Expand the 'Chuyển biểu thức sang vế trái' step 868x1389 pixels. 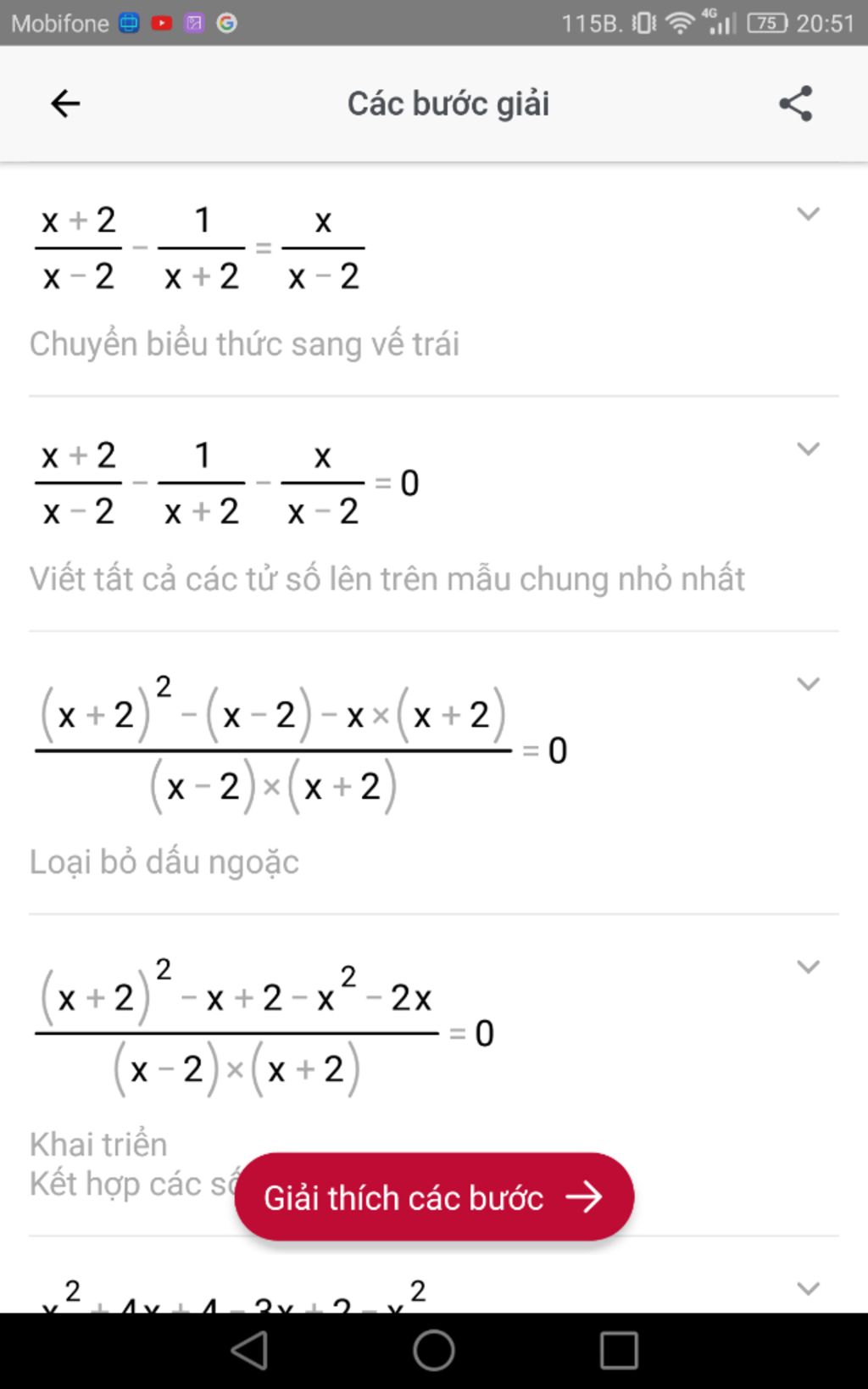click(808, 214)
